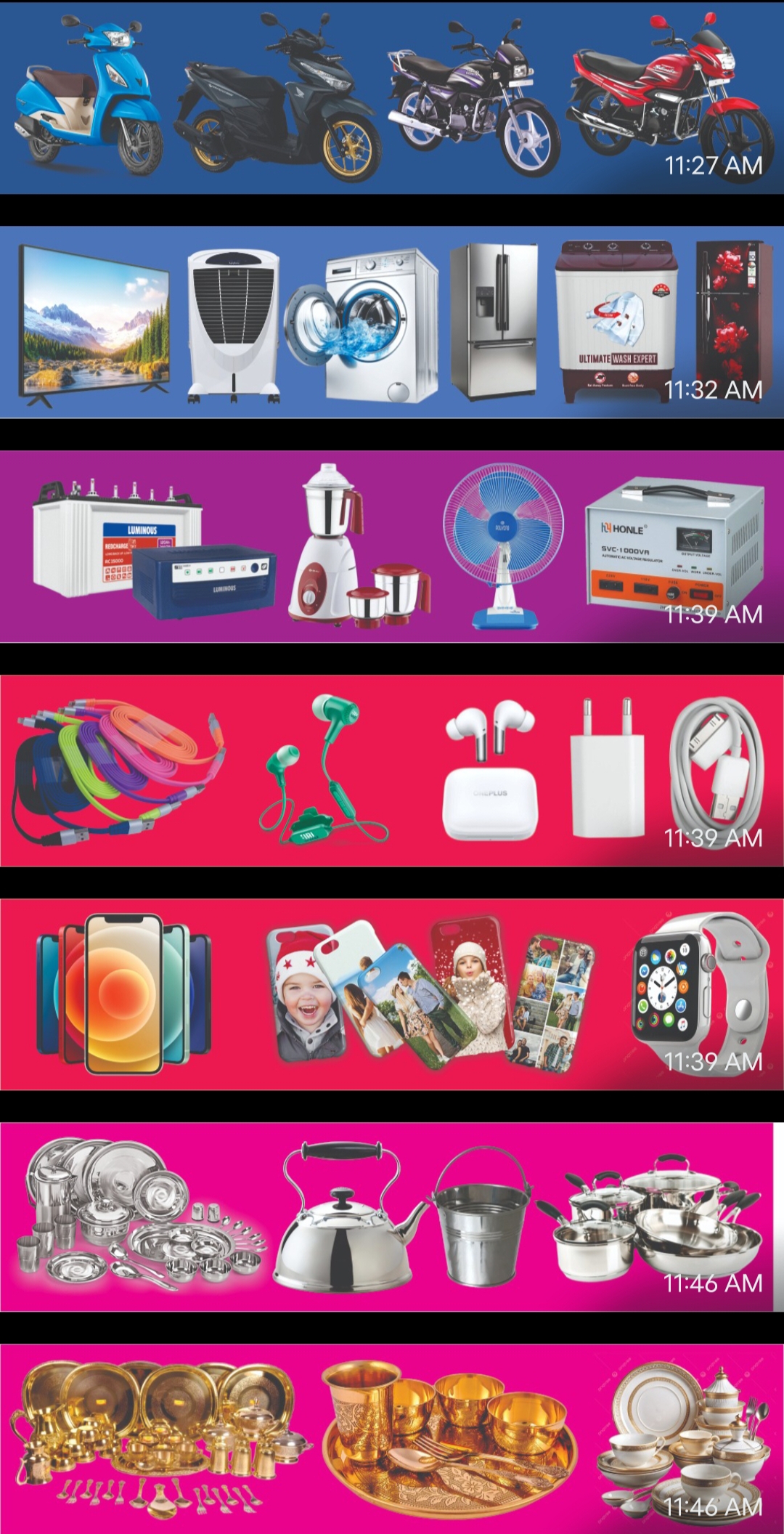Viewport: 784px width, 1534px height.
Task: View the TV and washing machine image
Action: click(x=392, y=322)
